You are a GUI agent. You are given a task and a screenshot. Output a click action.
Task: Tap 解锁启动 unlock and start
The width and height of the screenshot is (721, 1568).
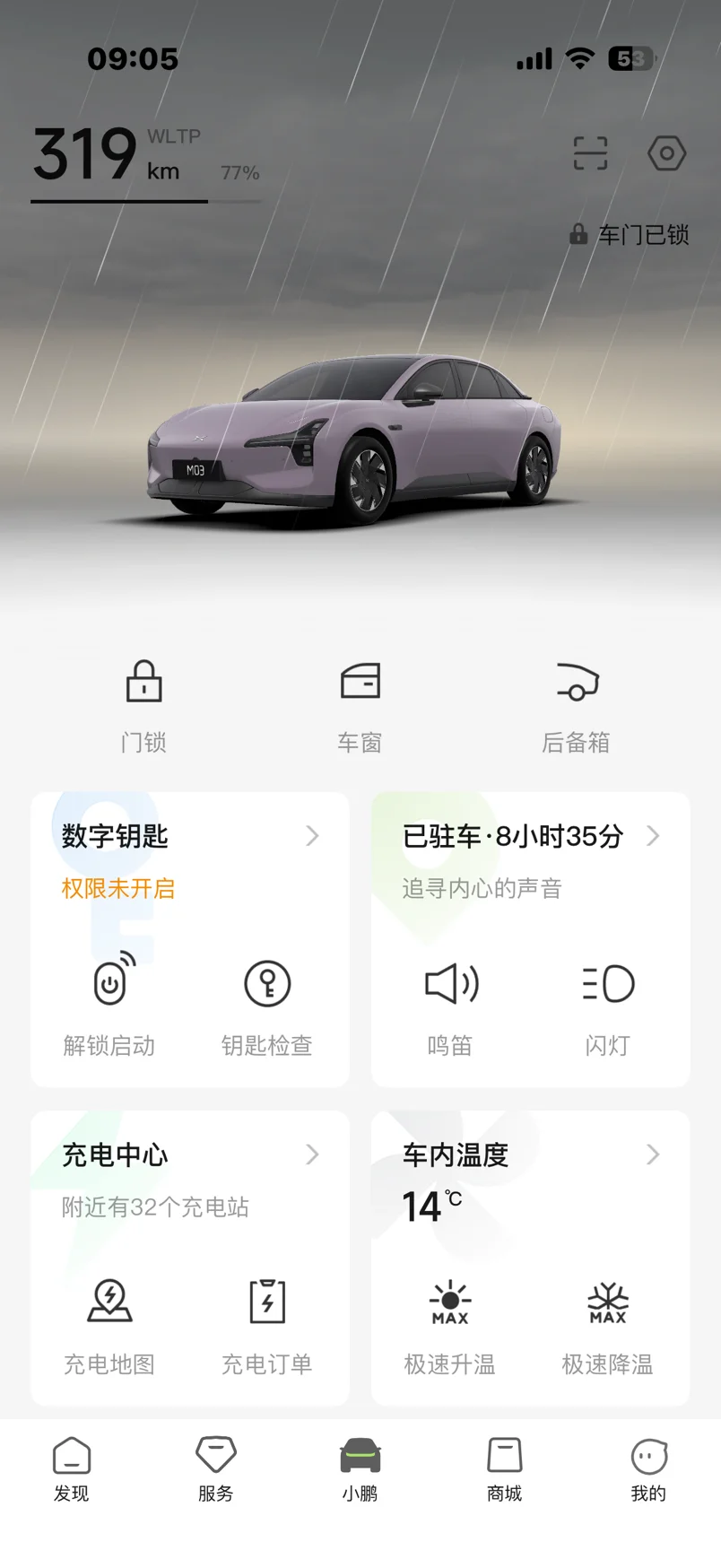(109, 1003)
